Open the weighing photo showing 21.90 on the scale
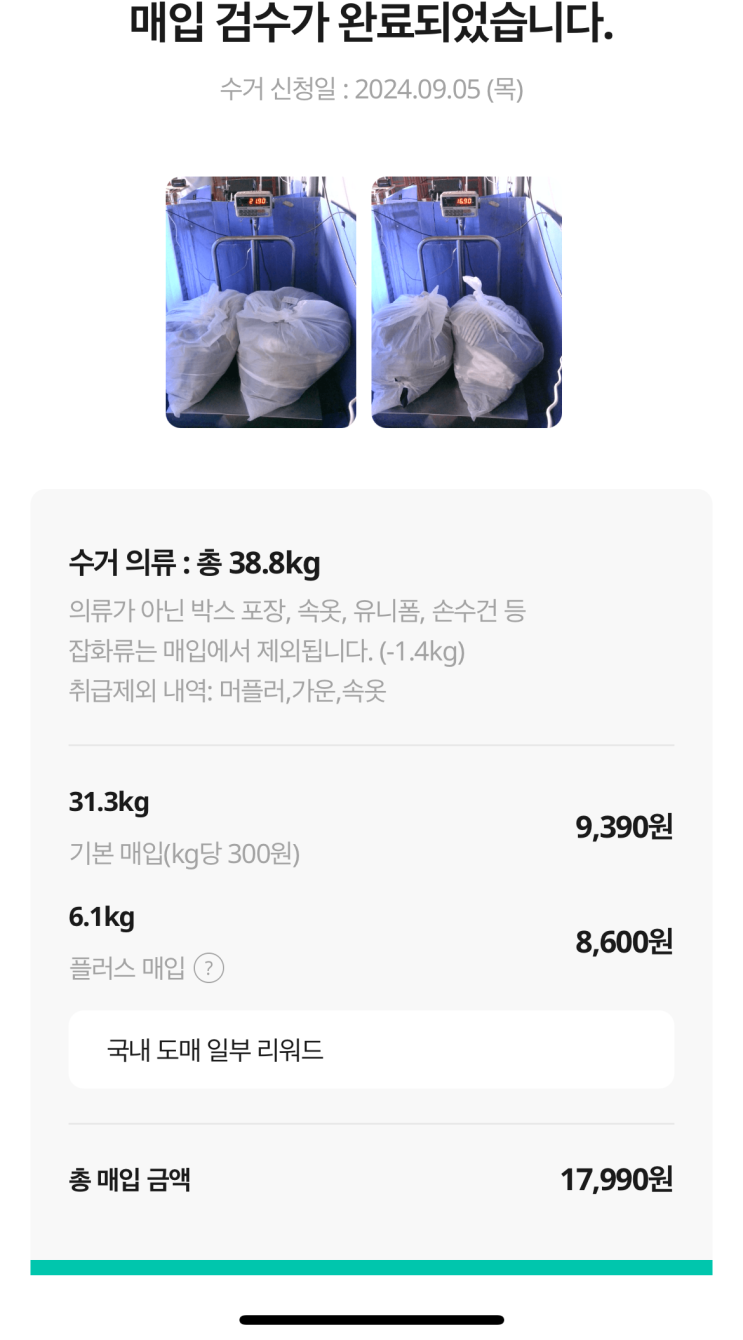Screen dimensions: 743x1340 (x=260, y=302)
